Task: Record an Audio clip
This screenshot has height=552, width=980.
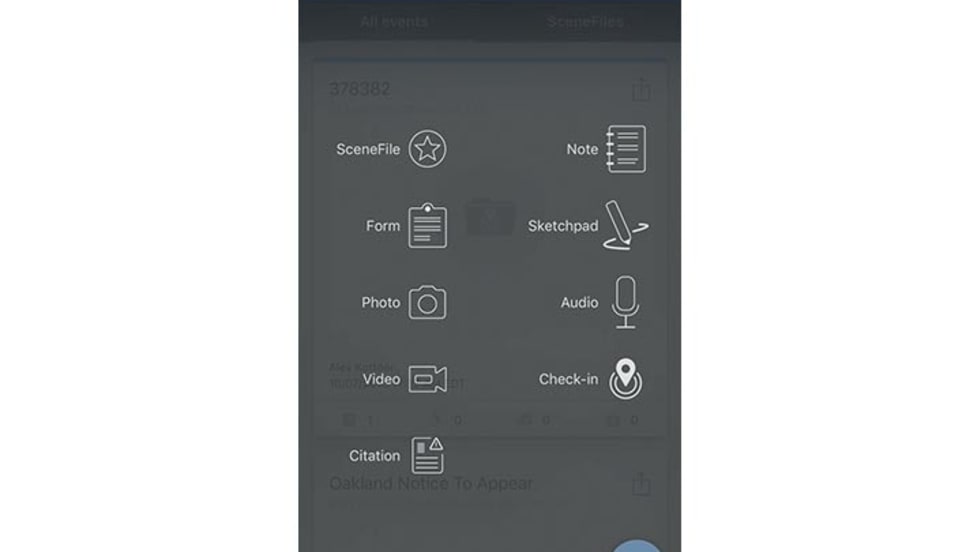Action: 626,302
